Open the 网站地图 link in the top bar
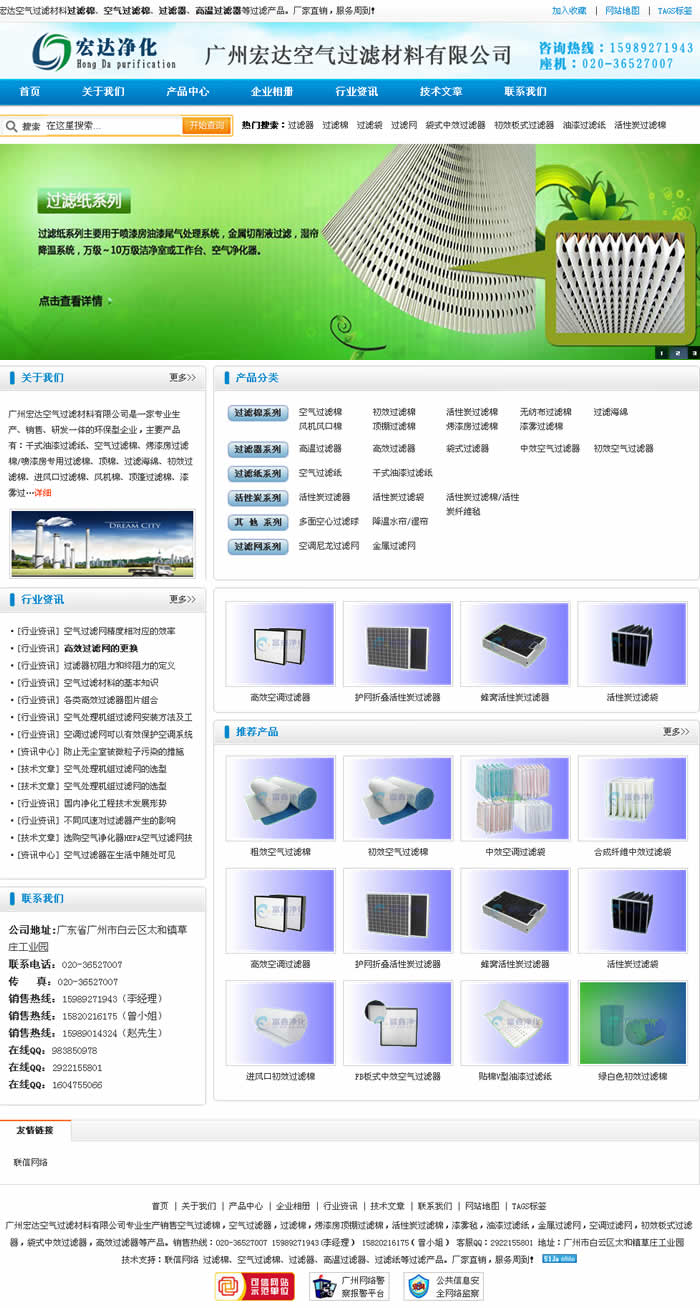The image size is (700, 1308). (622, 10)
